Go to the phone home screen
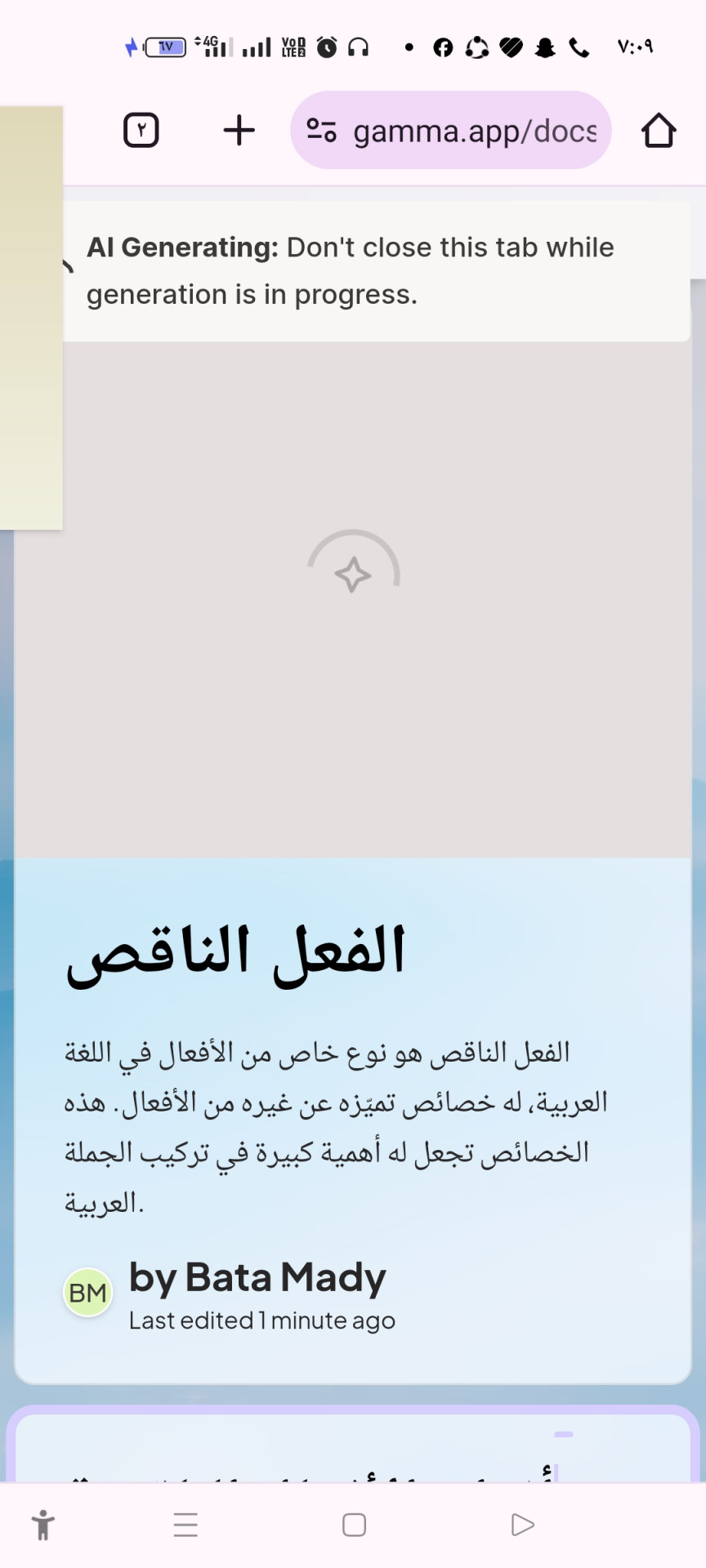 tap(354, 1525)
